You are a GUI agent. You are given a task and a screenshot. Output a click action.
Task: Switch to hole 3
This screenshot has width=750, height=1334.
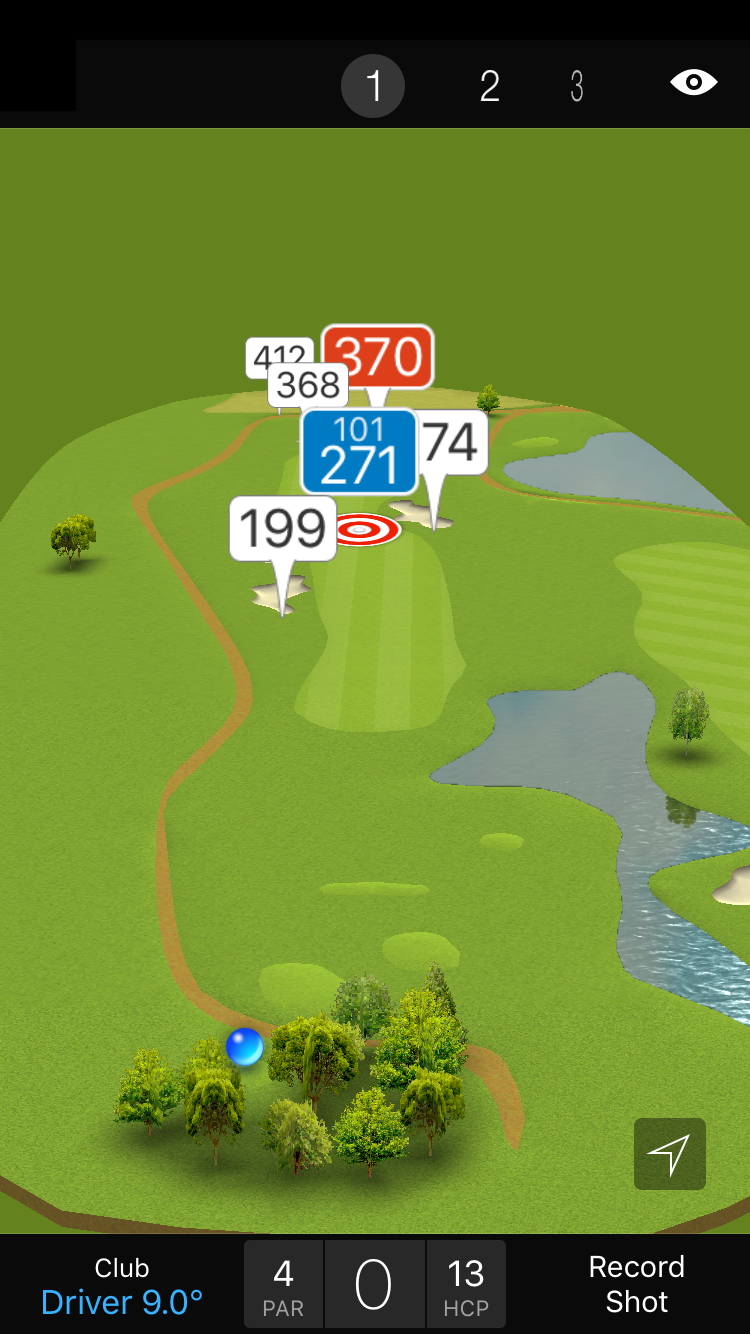pos(577,87)
